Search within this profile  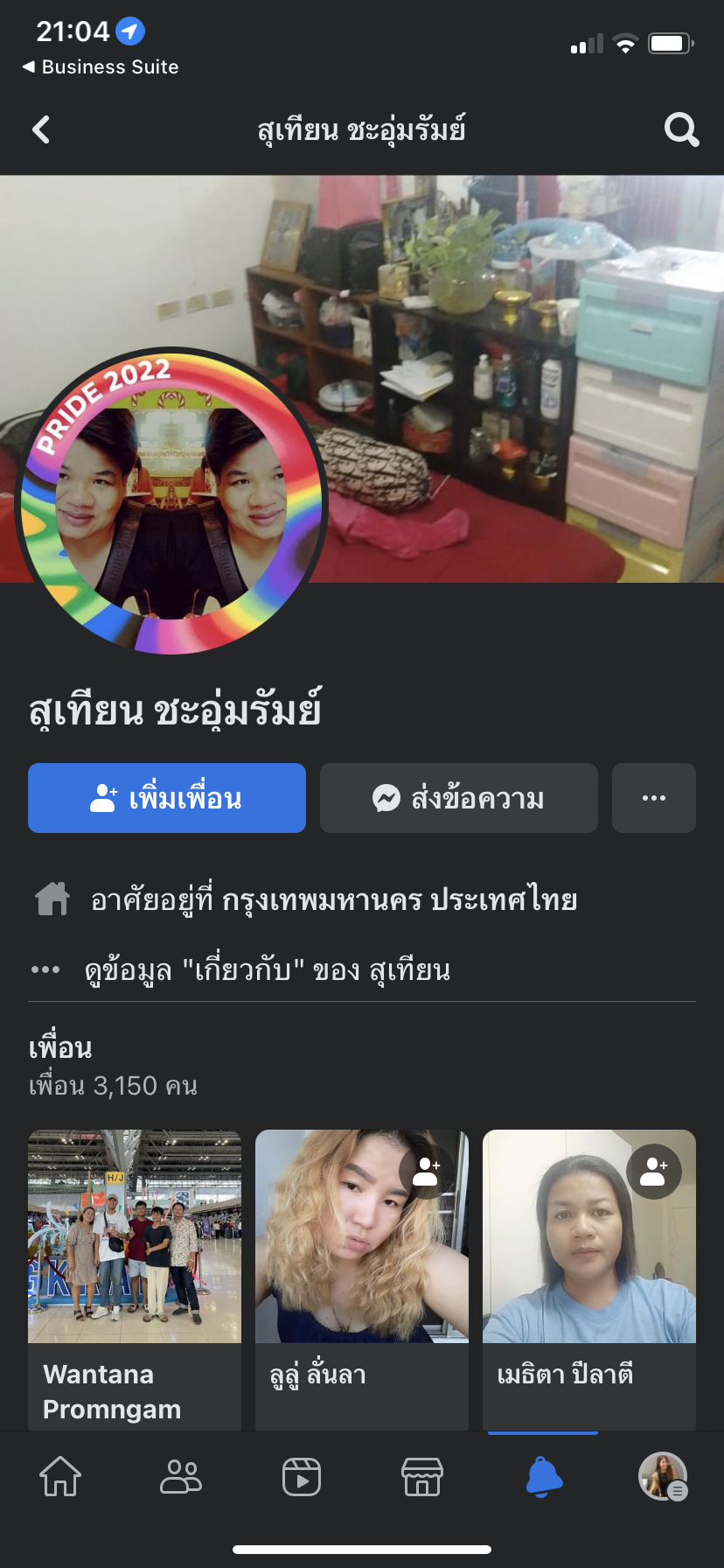coord(681,130)
